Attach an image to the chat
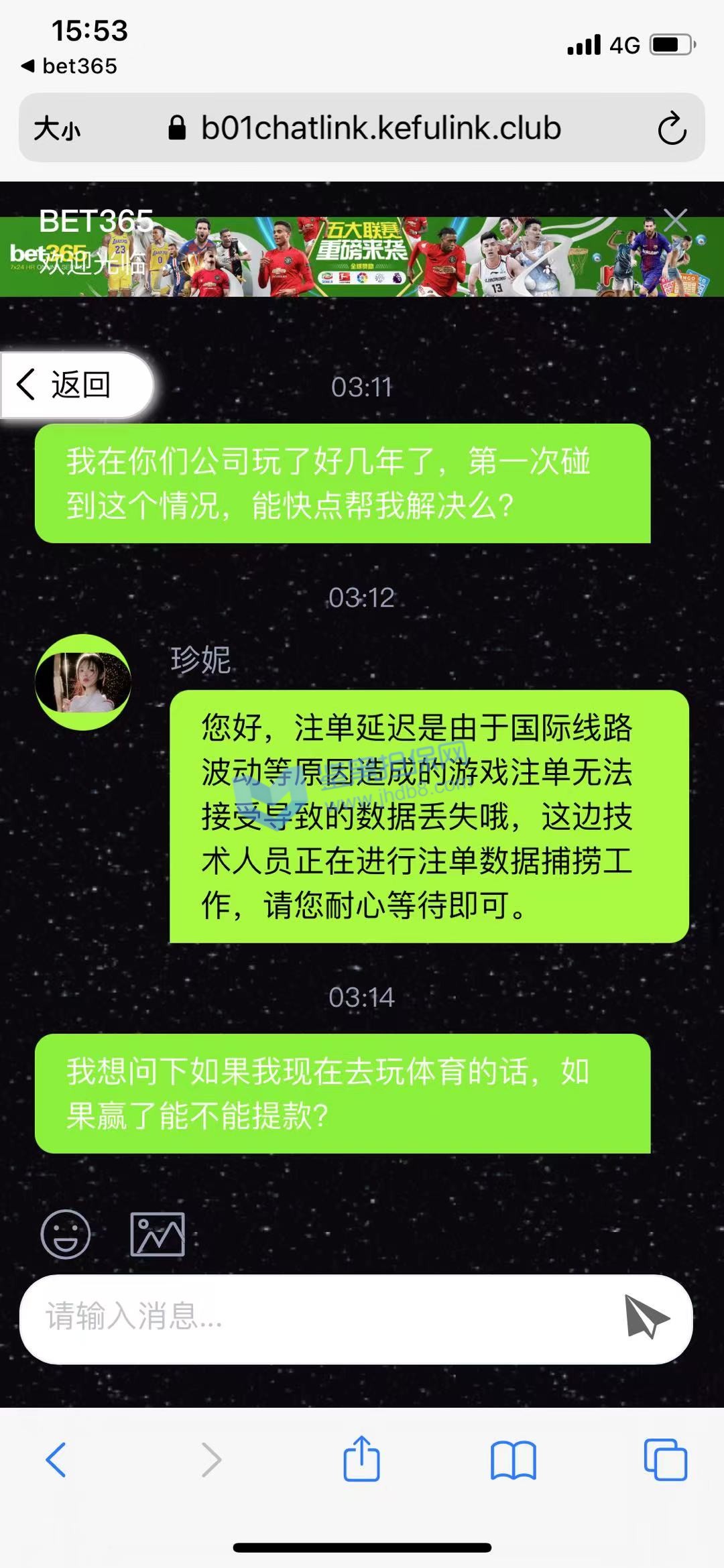 point(158,1234)
